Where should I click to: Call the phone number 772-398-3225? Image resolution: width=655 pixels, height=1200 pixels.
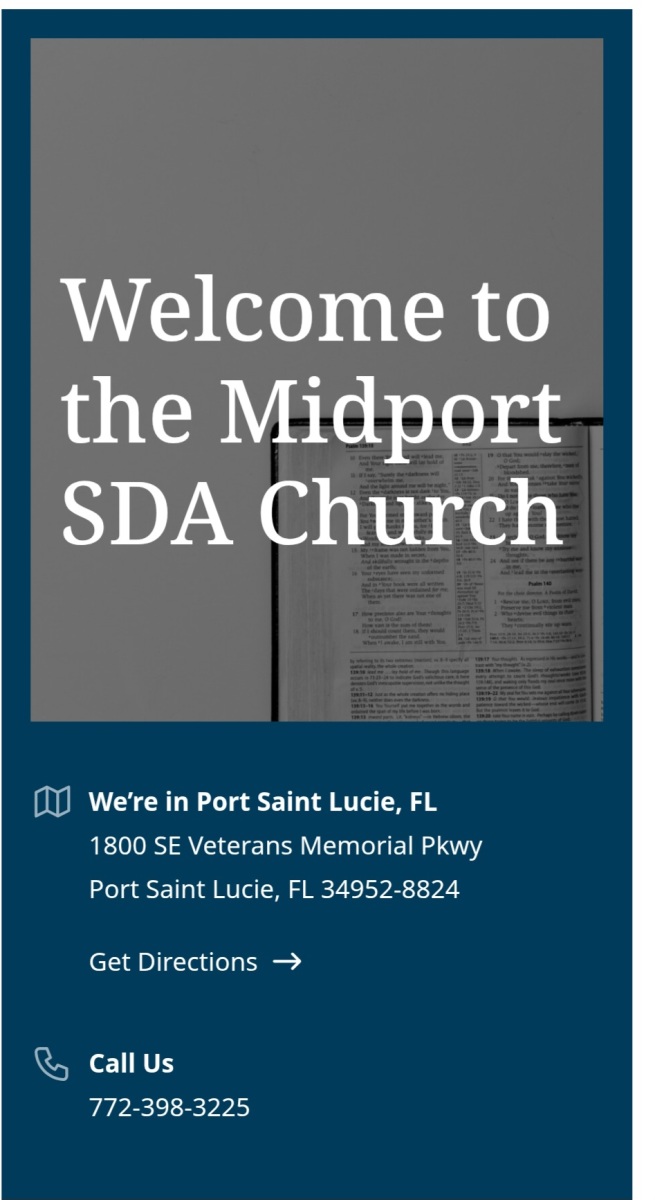coord(169,1107)
